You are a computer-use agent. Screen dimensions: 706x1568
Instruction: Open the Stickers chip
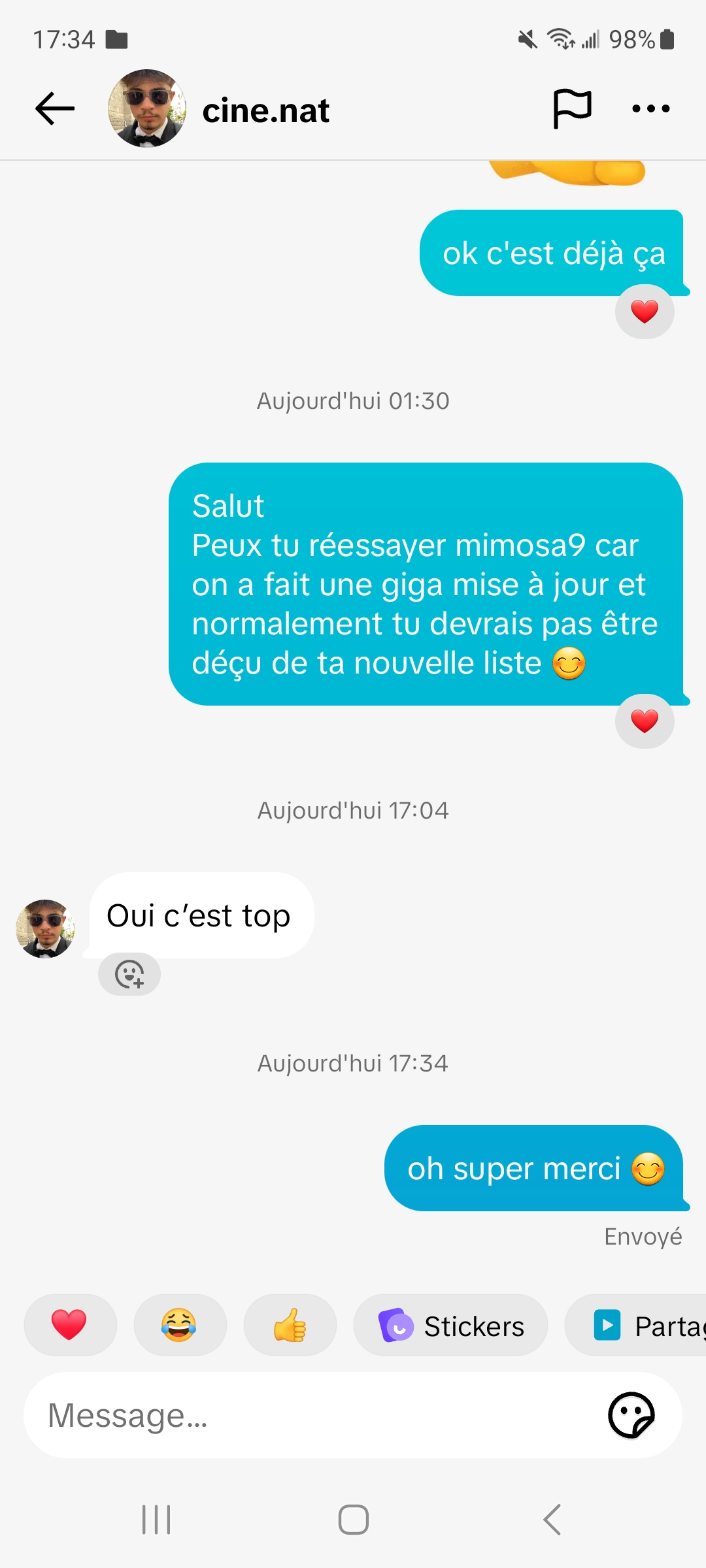(x=450, y=1326)
